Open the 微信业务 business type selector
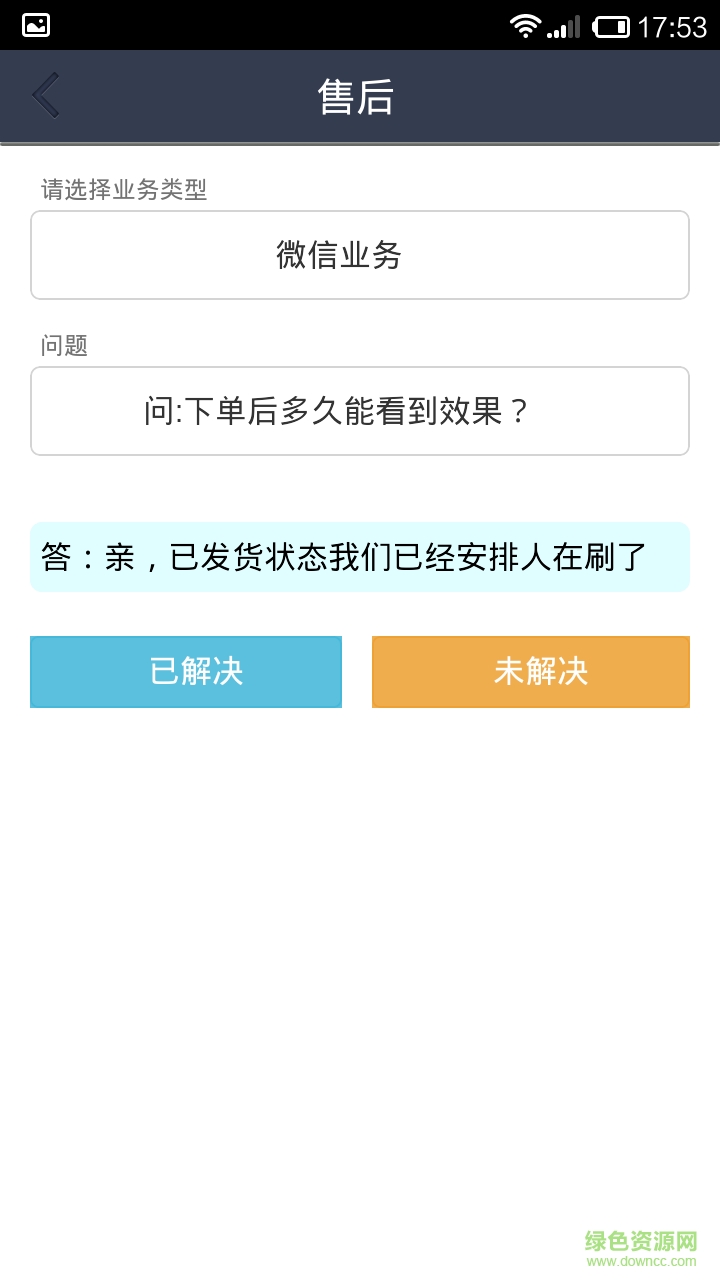The height and width of the screenshot is (1280, 720). tap(360, 255)
